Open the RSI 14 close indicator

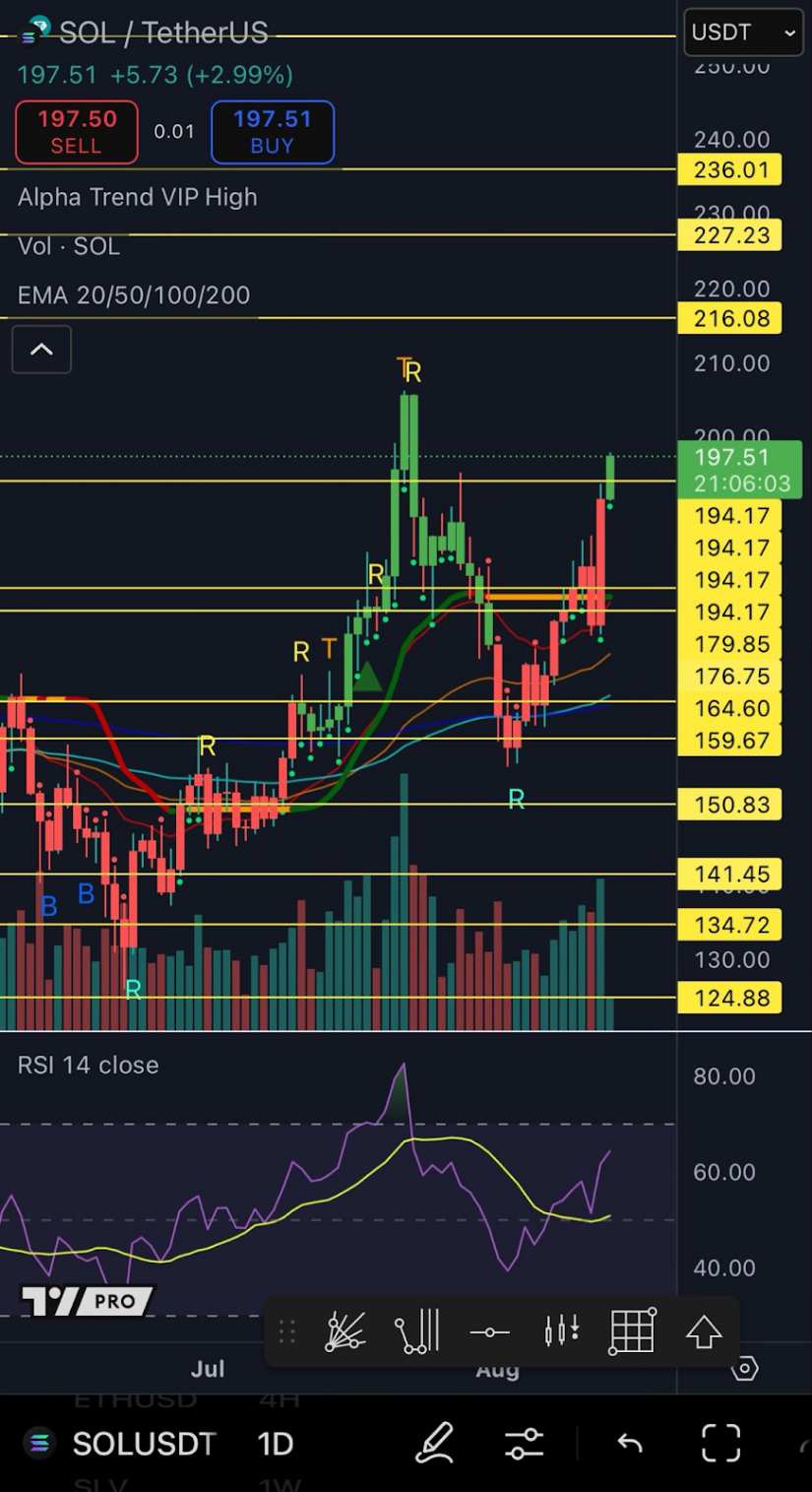click(89, 1065)
